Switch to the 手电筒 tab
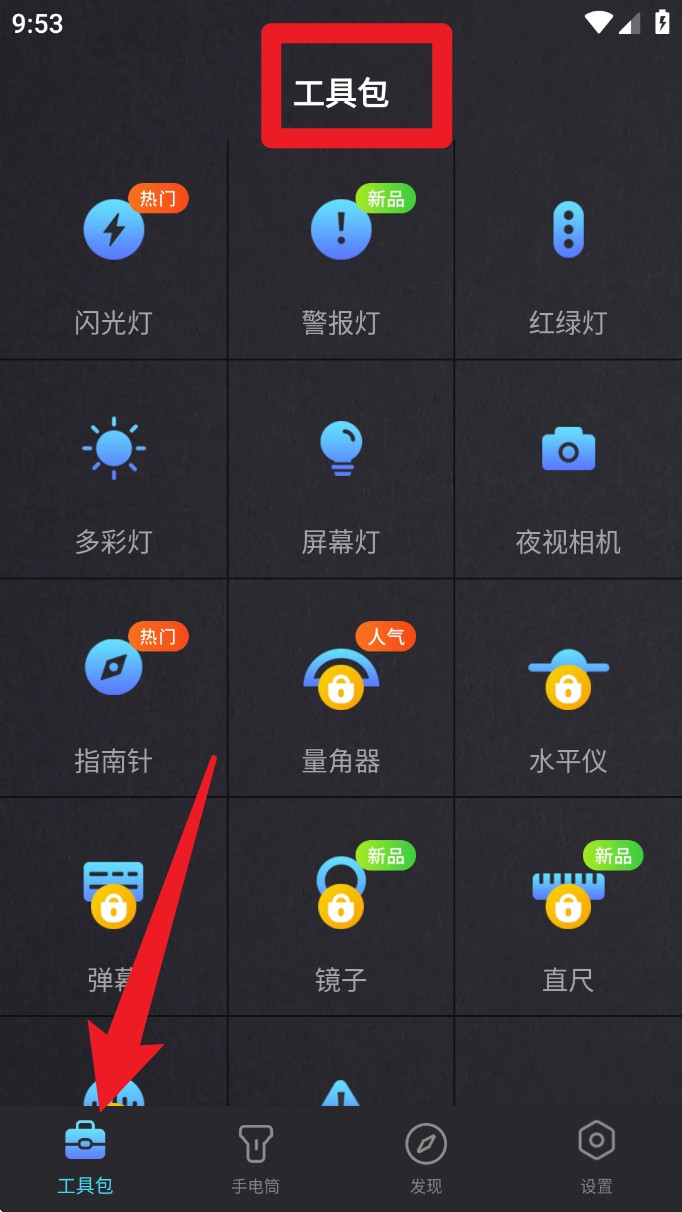Viewport: 682px width, 1212px height. click(x=255, y=1158)
